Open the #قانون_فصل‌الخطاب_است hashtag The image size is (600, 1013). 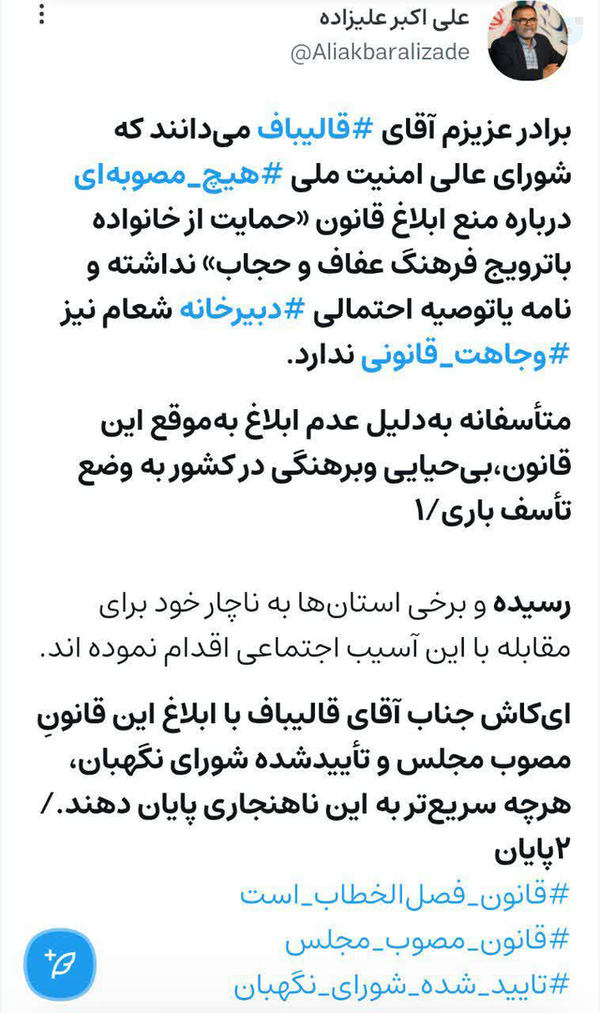(404, 895)
